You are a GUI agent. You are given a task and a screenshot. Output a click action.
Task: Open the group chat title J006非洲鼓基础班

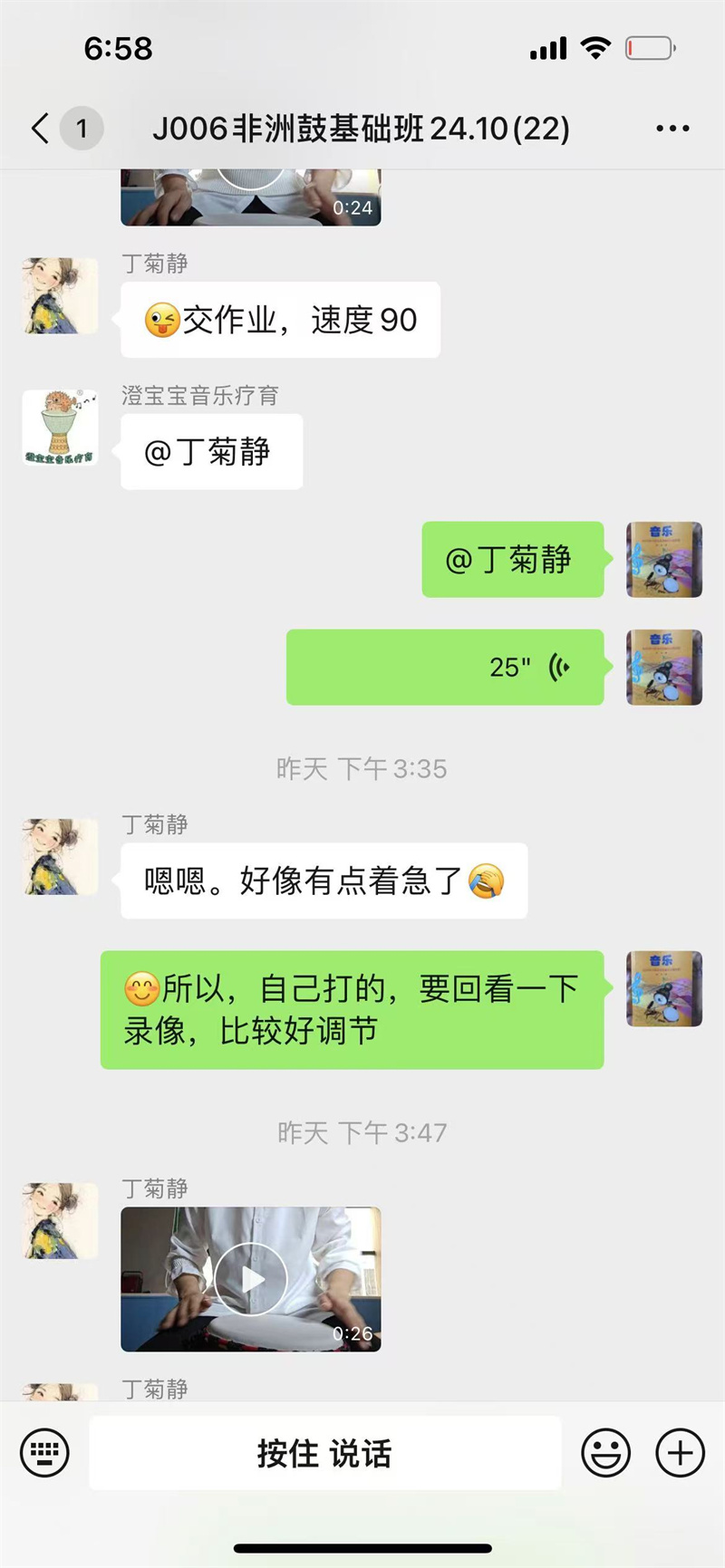click(362, 128)
